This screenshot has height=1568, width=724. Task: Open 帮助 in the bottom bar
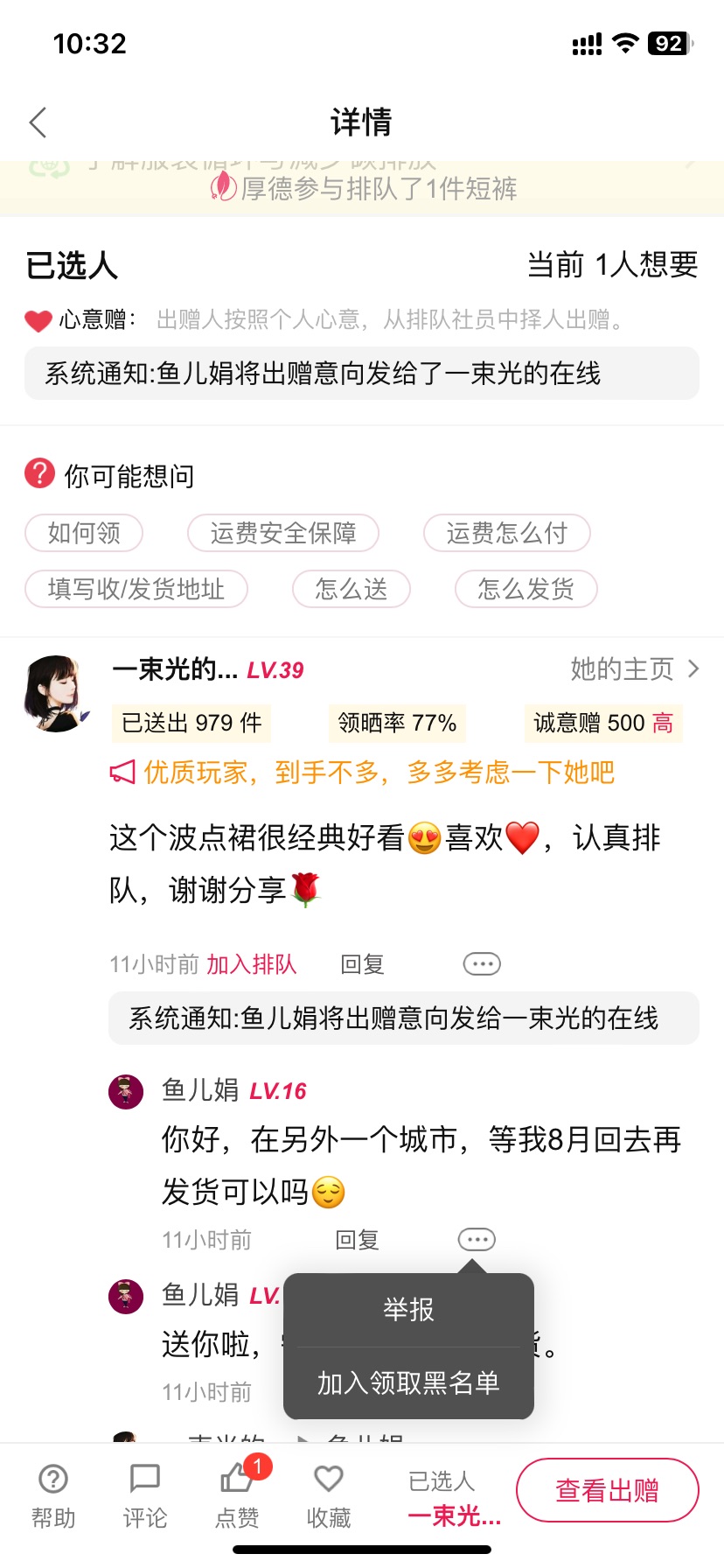pyautogui.click(x=53, y=1496)
